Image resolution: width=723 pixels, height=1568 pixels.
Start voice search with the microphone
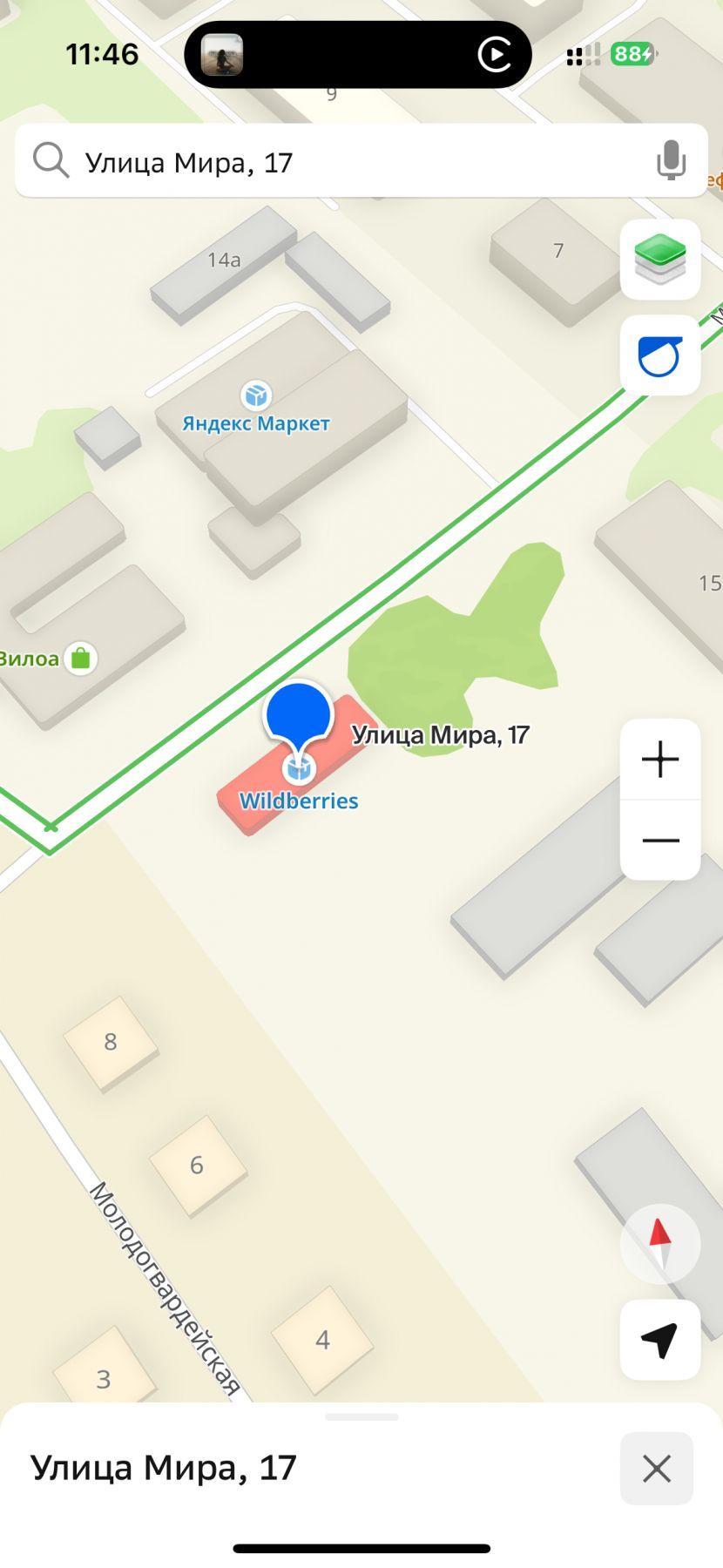[670, 161]
